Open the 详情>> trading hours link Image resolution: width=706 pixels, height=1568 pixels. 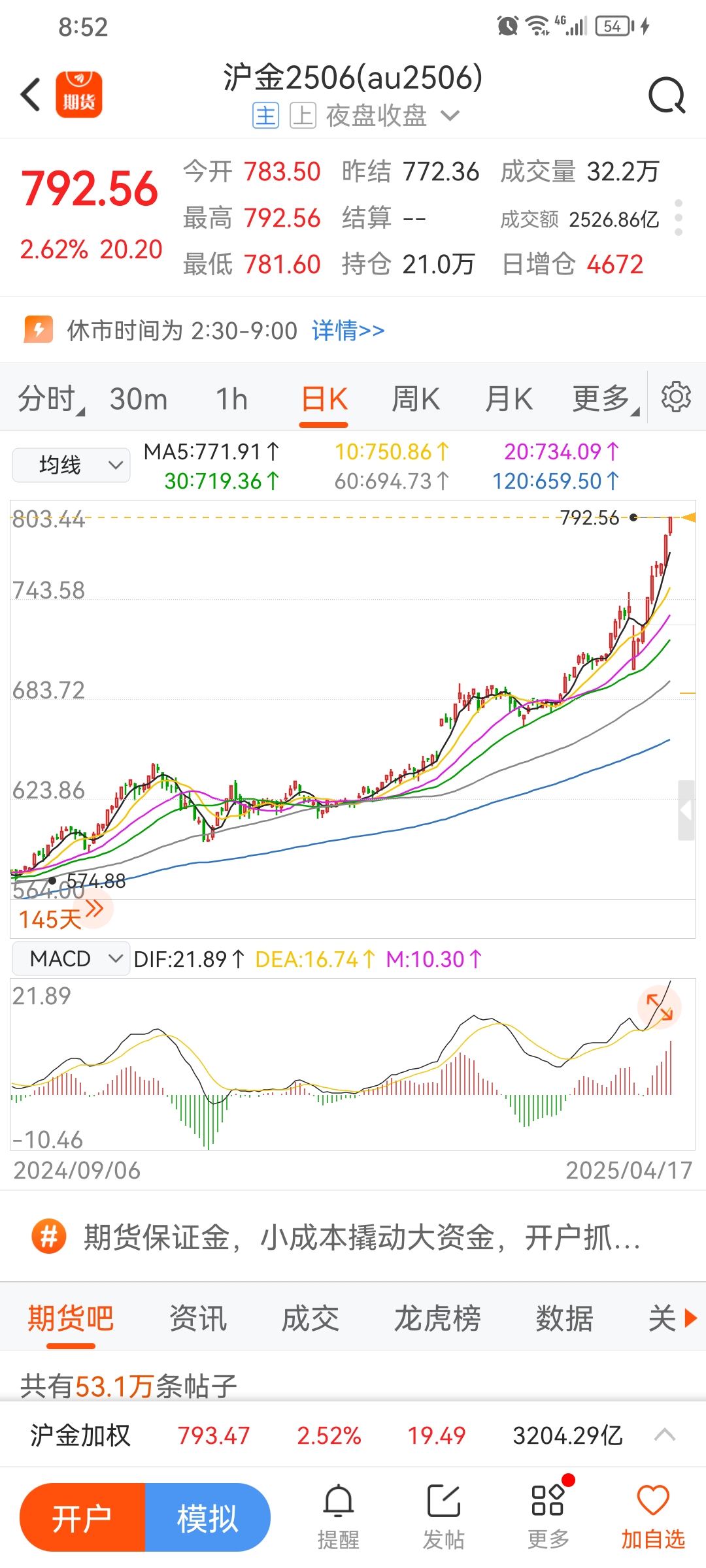348,331
